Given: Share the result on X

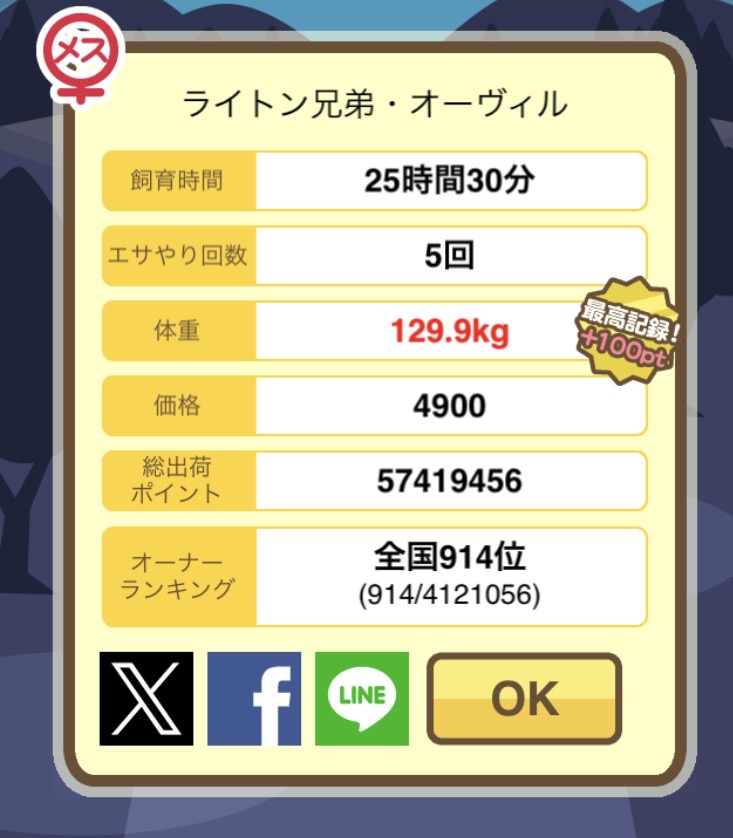Looking at the screenshot, I should point(146,699).
